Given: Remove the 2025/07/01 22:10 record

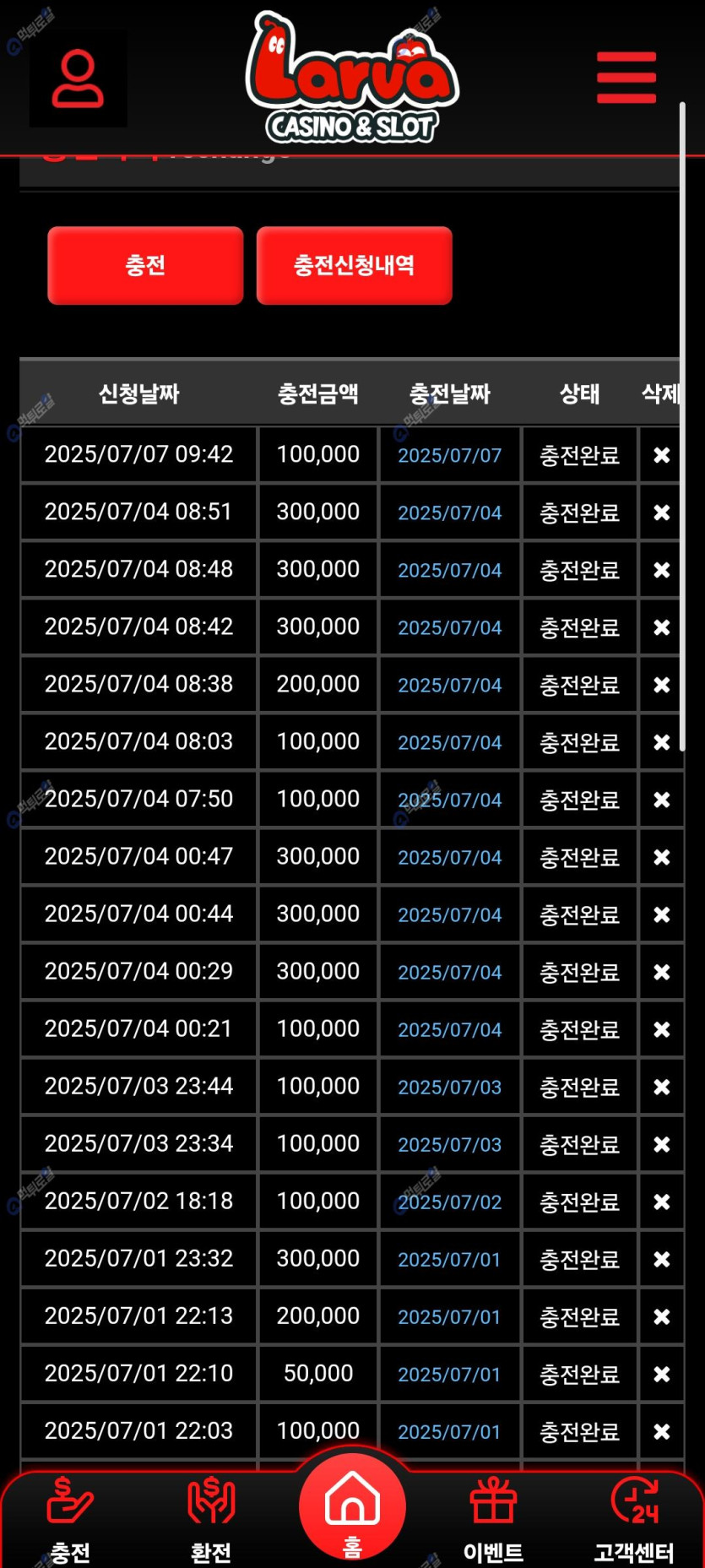Looking at the screenshot, I should (x=662, y=1374).
